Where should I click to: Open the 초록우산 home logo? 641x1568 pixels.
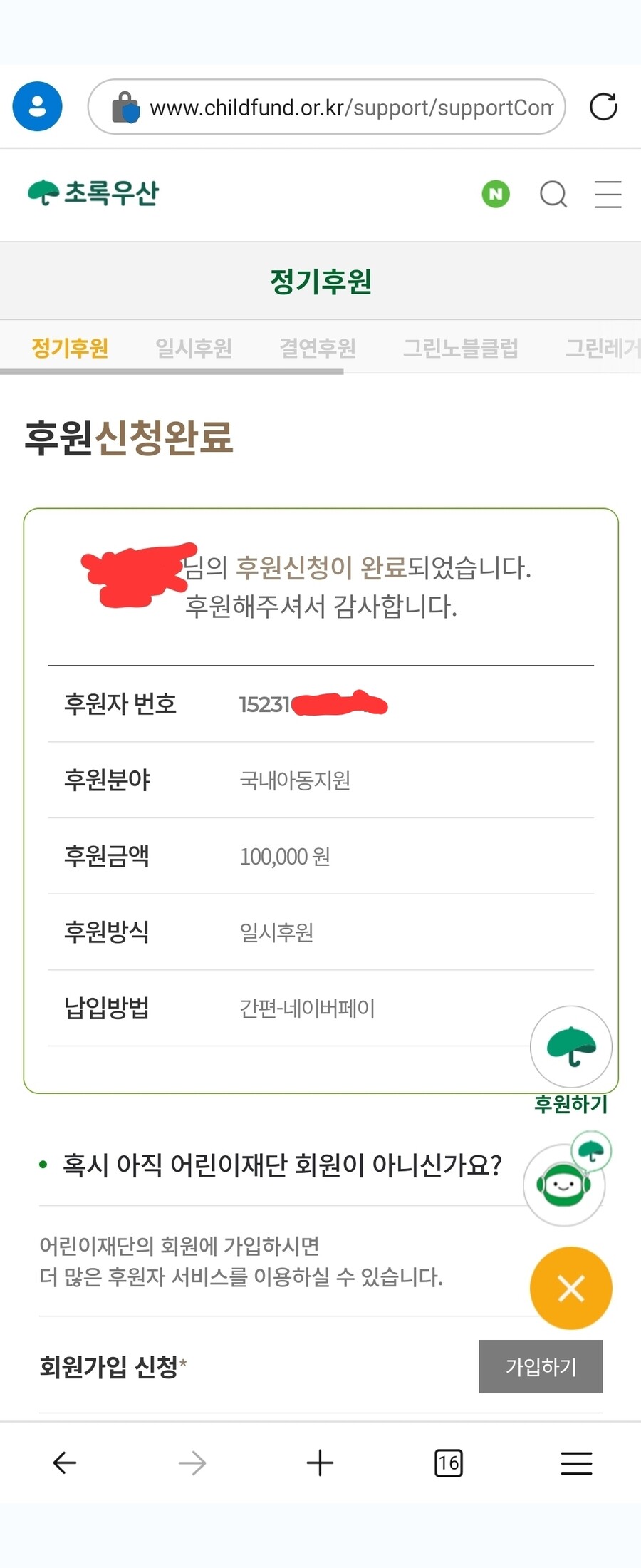click(x=93, y=192)
